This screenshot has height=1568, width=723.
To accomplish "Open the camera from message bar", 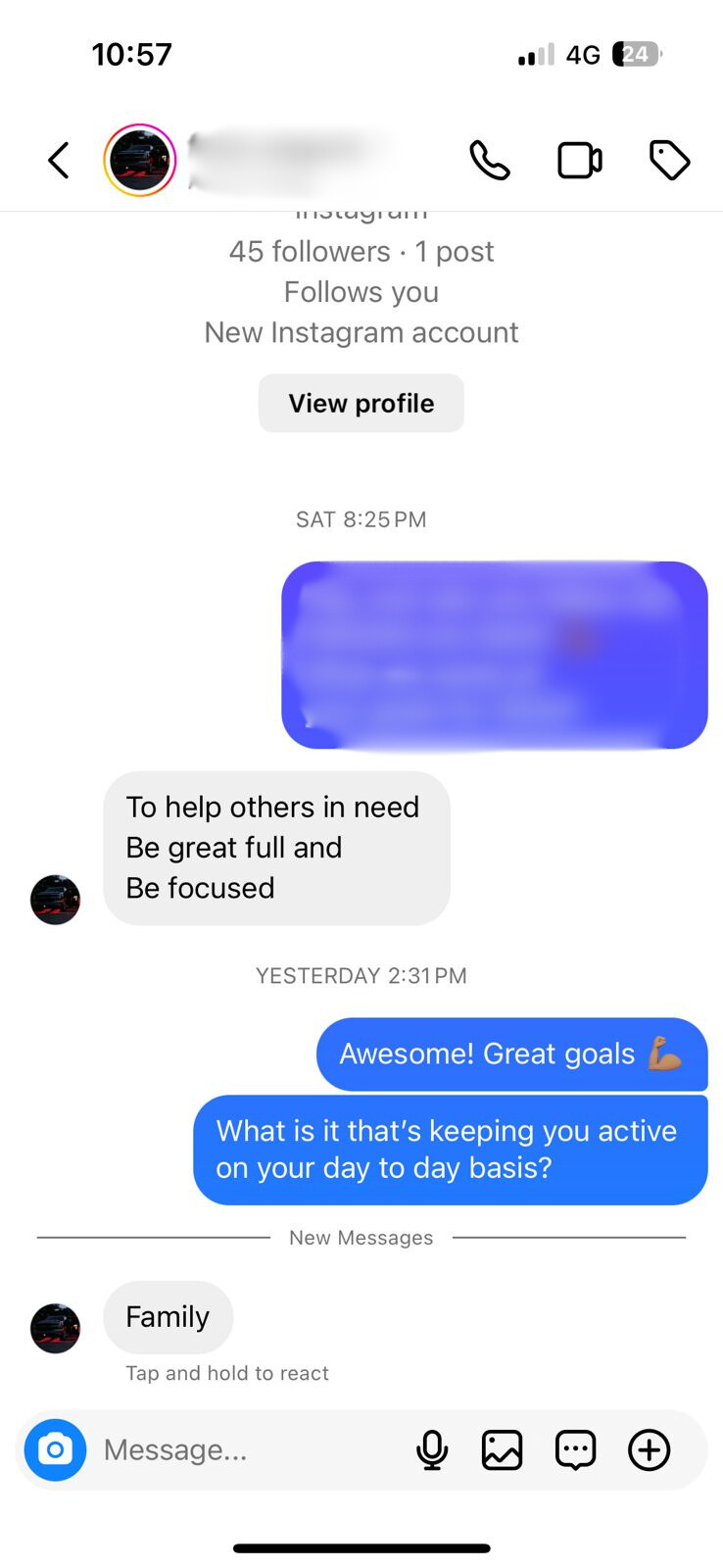I will point(56,1449).
